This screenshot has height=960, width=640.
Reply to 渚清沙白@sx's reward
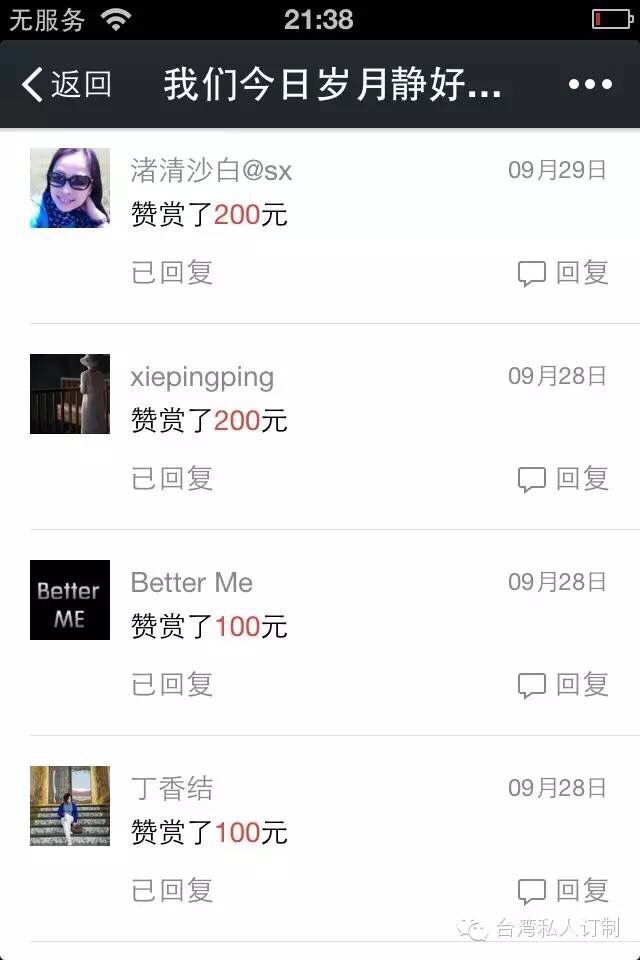click(563, 273)
